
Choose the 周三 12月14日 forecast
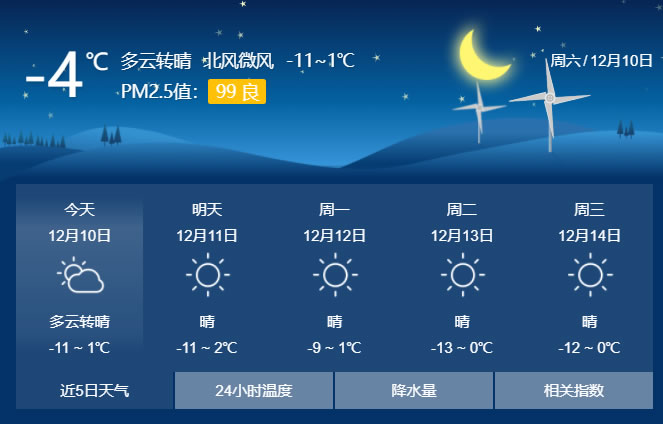coord(589,276)
